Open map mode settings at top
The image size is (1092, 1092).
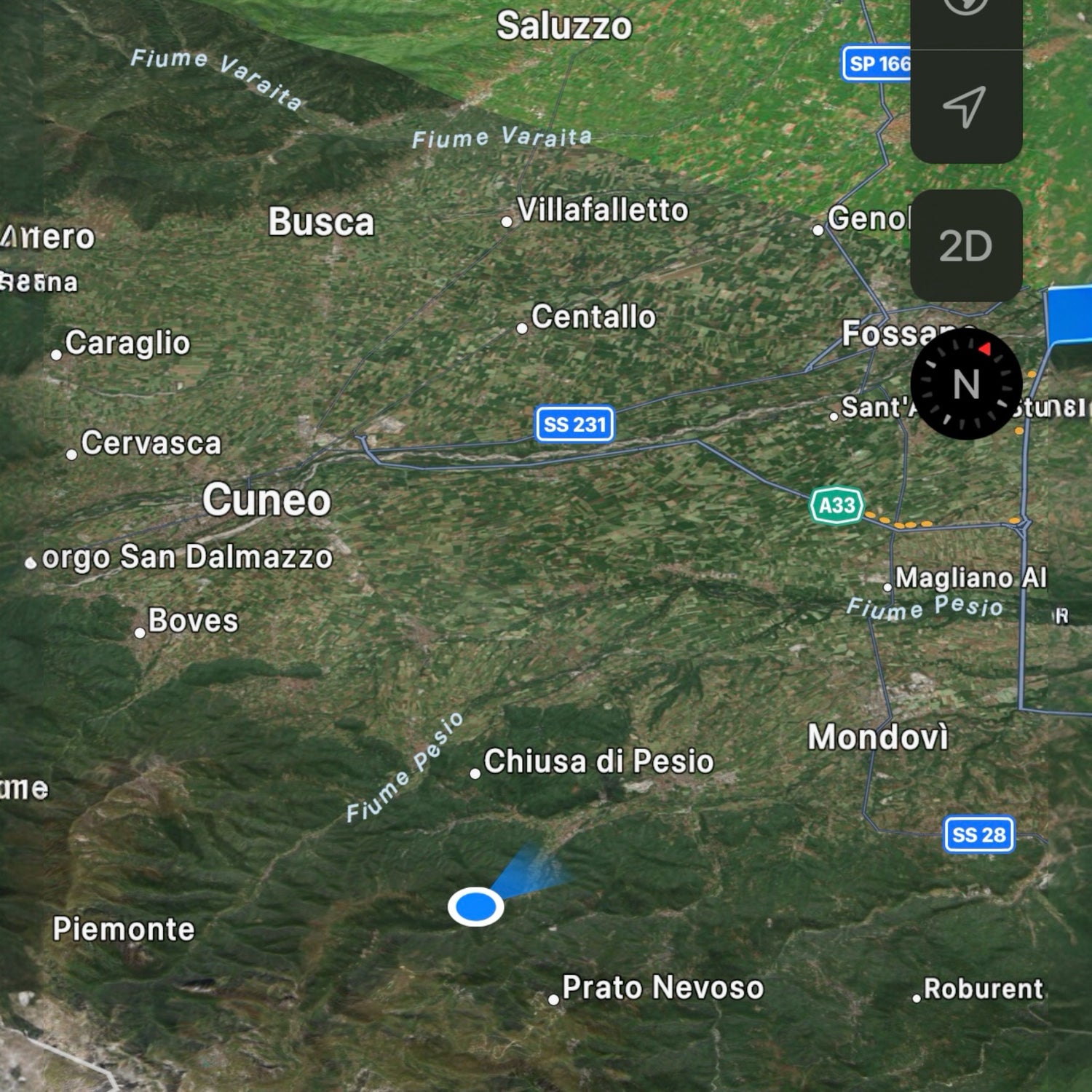pyautogui.click(x=965, y=15)
